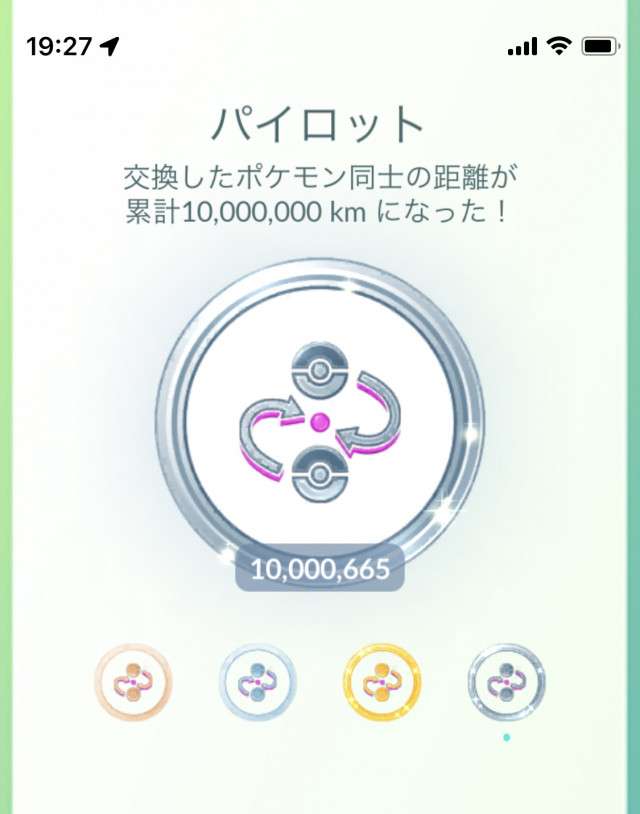Tap the platinum Pilot medal tier

(x=506, y=682)
